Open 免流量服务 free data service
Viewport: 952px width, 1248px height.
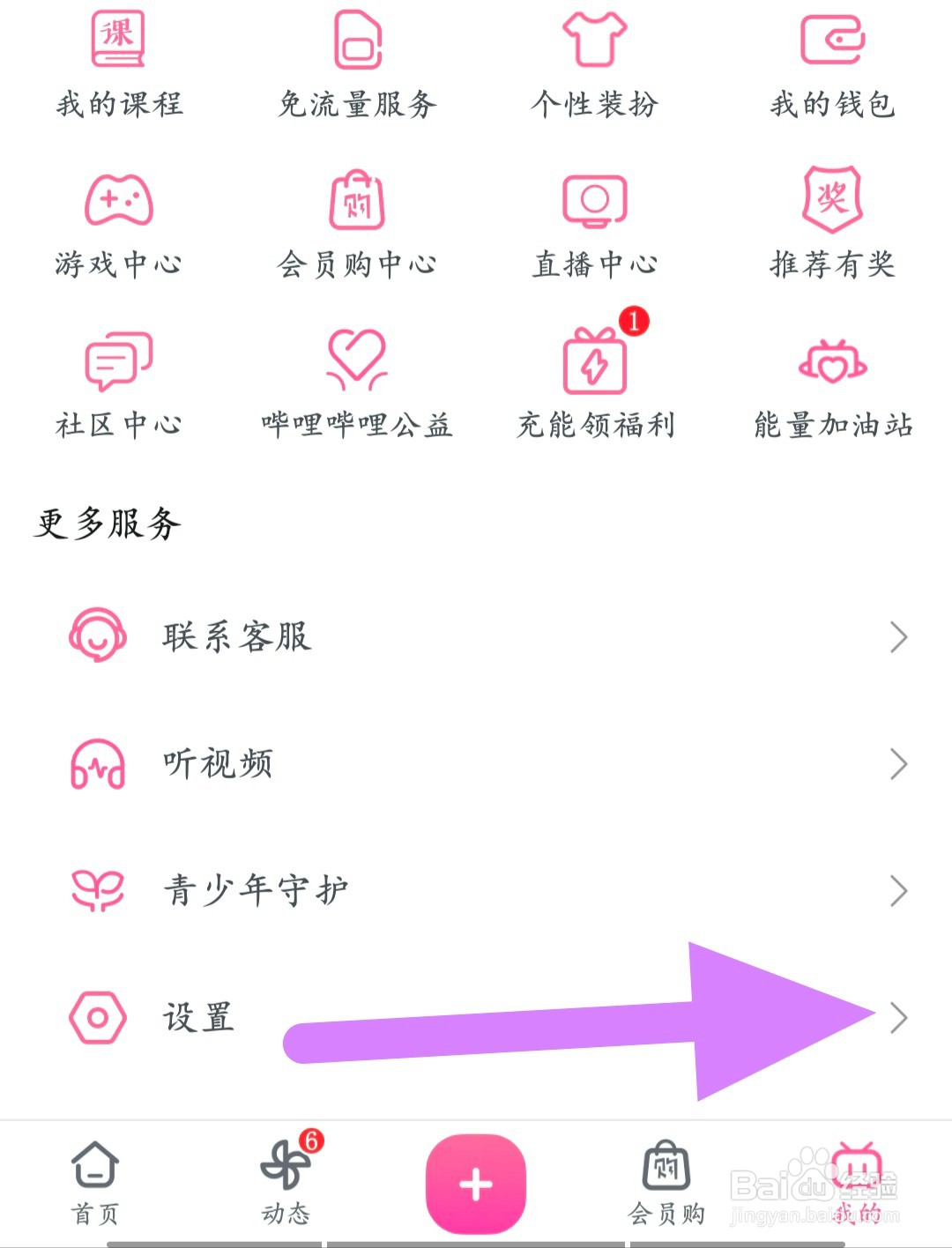pos(357,62)
